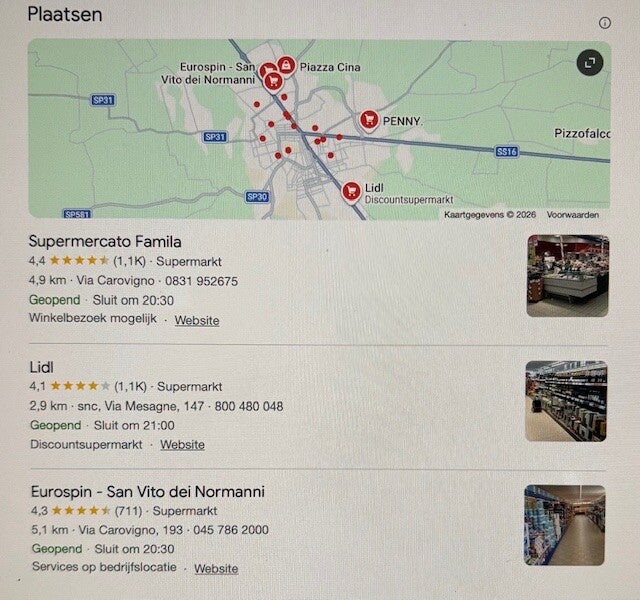Select the PENNY pin on the map
The height and width of the screenshot is (600, 640).
(x=369, y=120)
